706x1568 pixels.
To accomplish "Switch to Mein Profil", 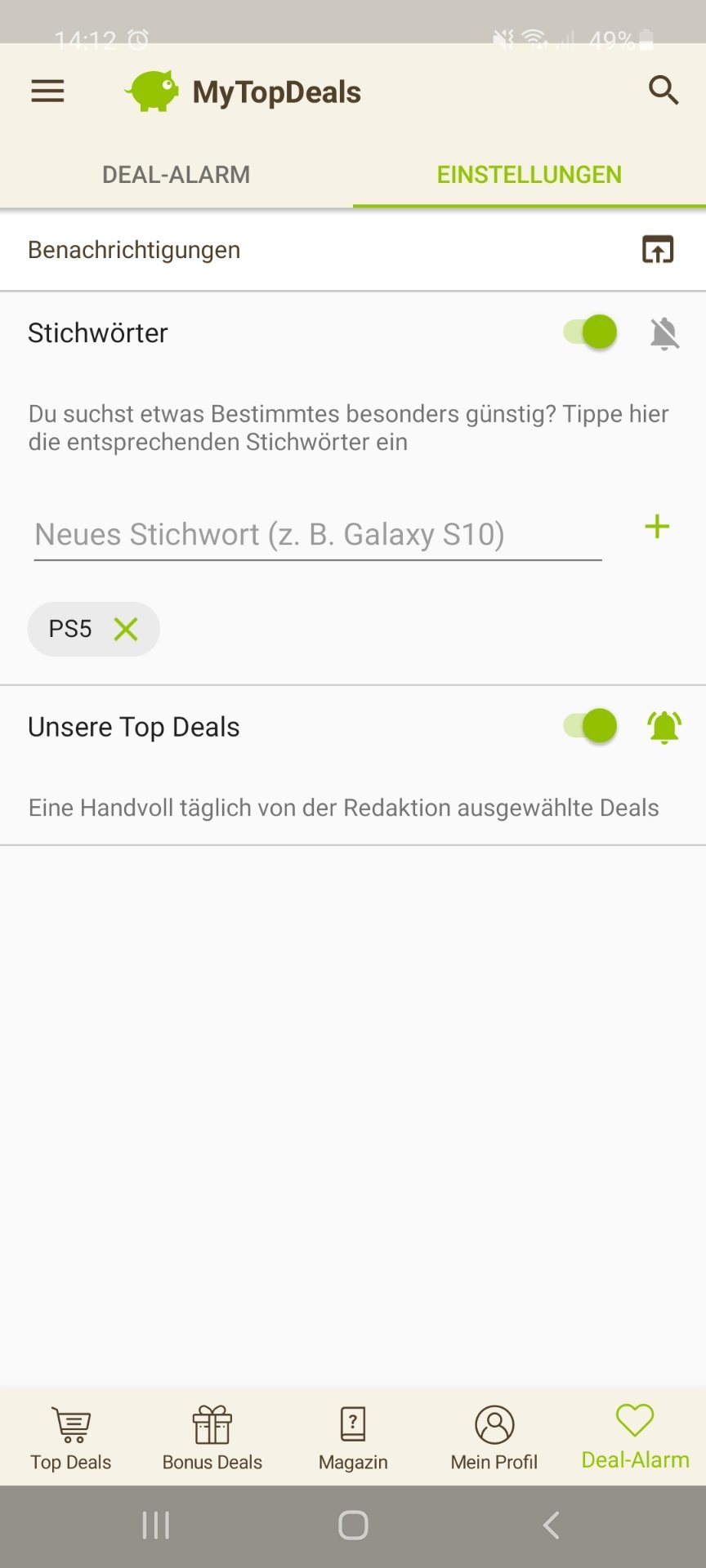I will (x=494, y=1437).
